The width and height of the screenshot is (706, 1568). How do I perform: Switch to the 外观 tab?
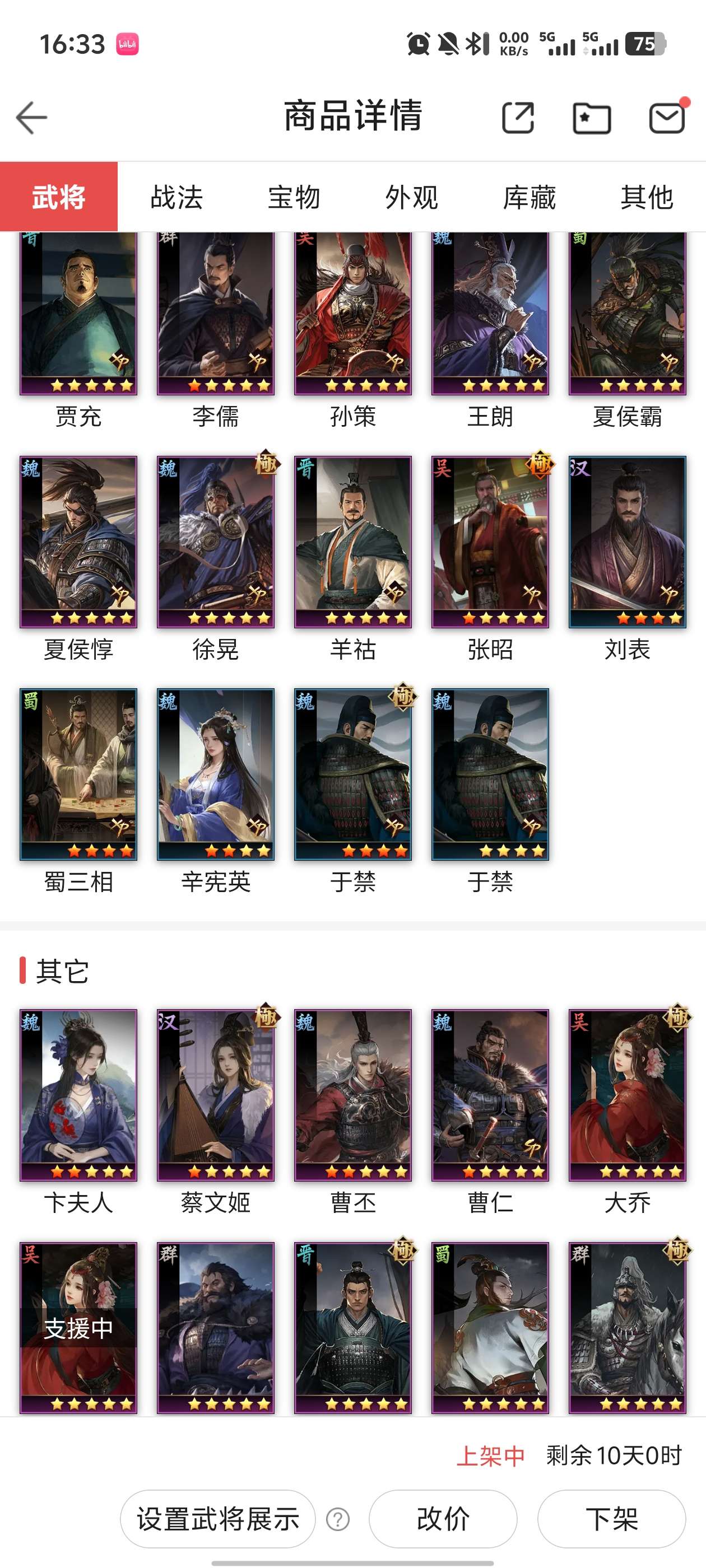[x=412, y=197]
